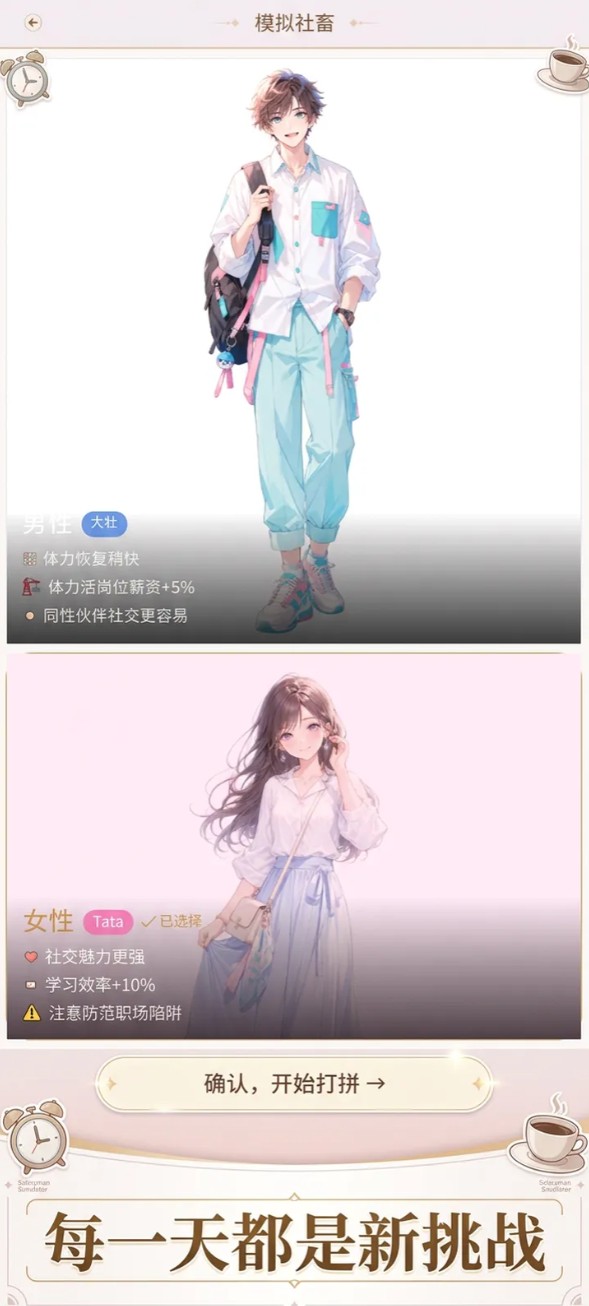Select the male character card 大壮
Viewport: 589px width, 1306px height.
tap(294, 350)
